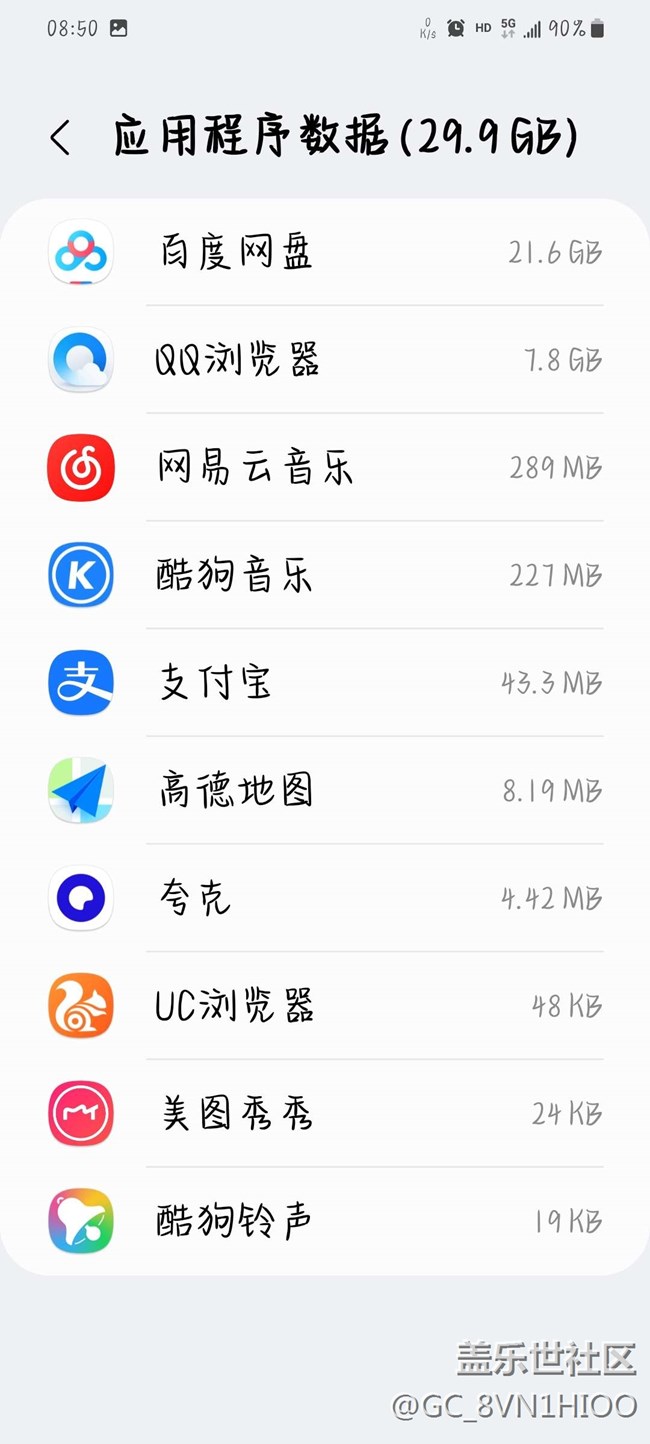
Task: Open the 百度网盘 storage entry
Action: (325, 252)
